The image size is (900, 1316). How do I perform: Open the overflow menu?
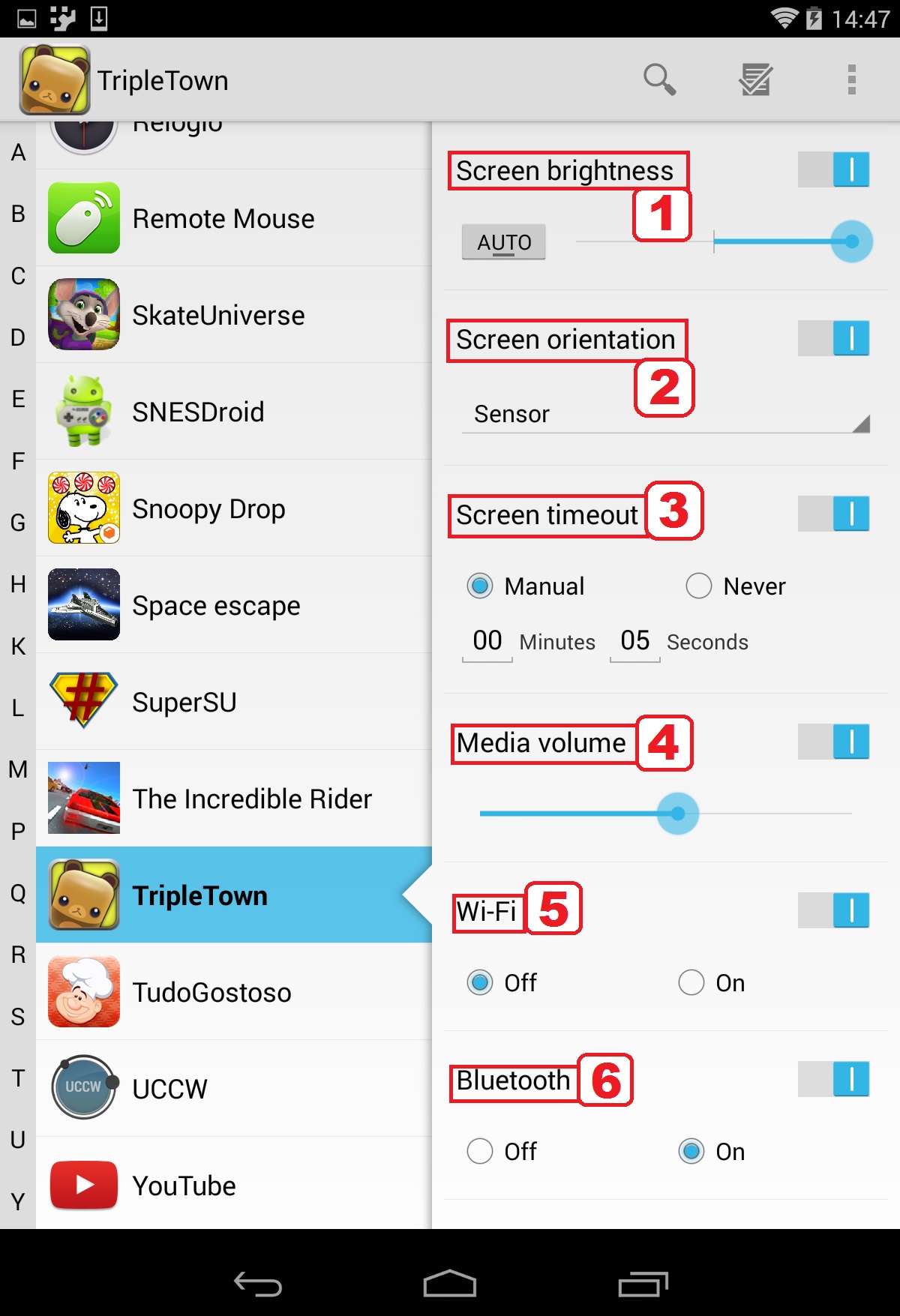(x=851, y=79)
